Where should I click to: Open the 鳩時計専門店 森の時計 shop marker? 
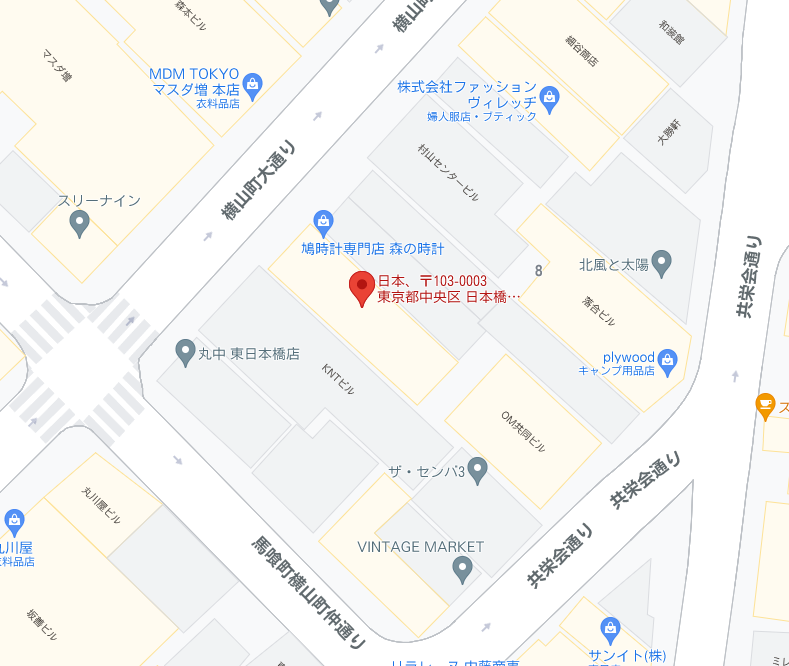(323, 222)
